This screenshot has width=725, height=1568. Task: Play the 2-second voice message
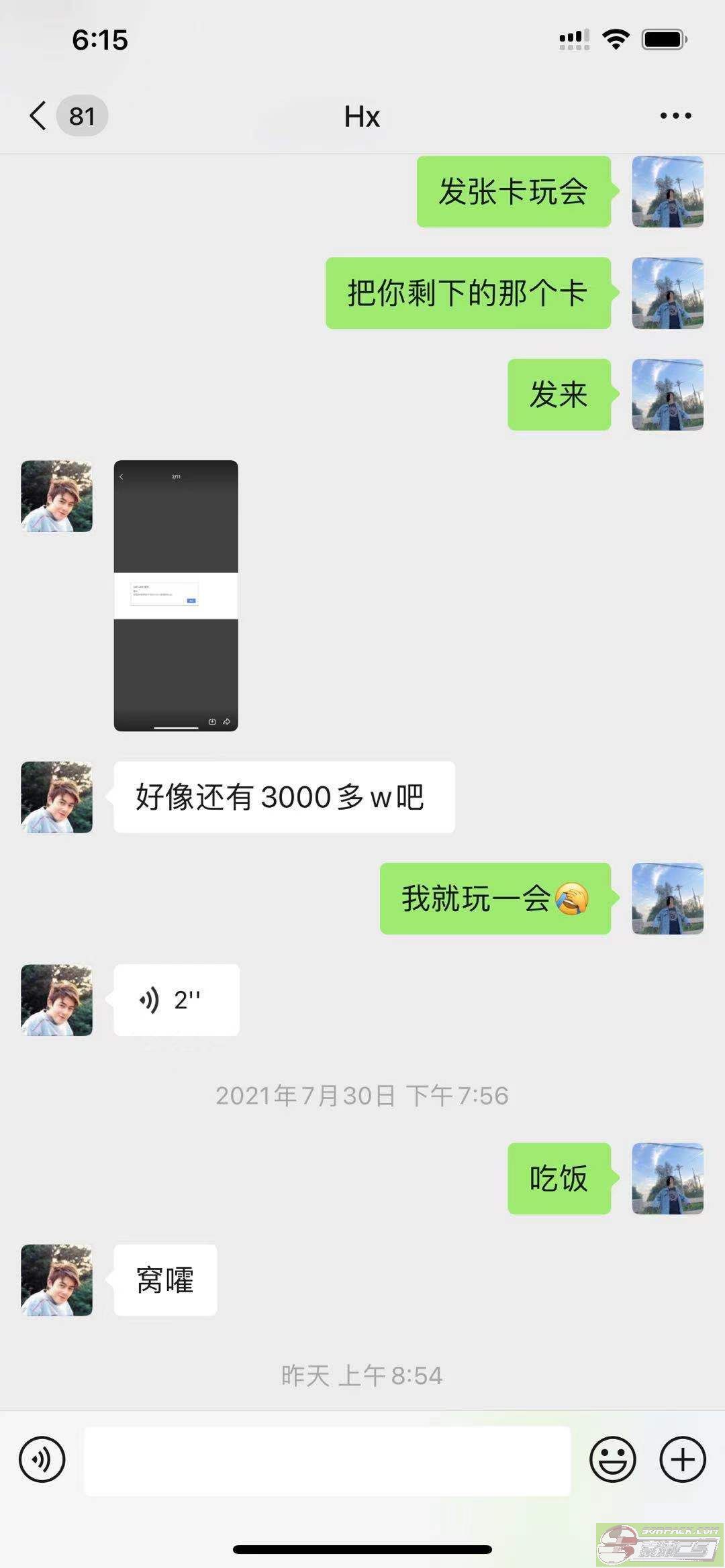177,1000
